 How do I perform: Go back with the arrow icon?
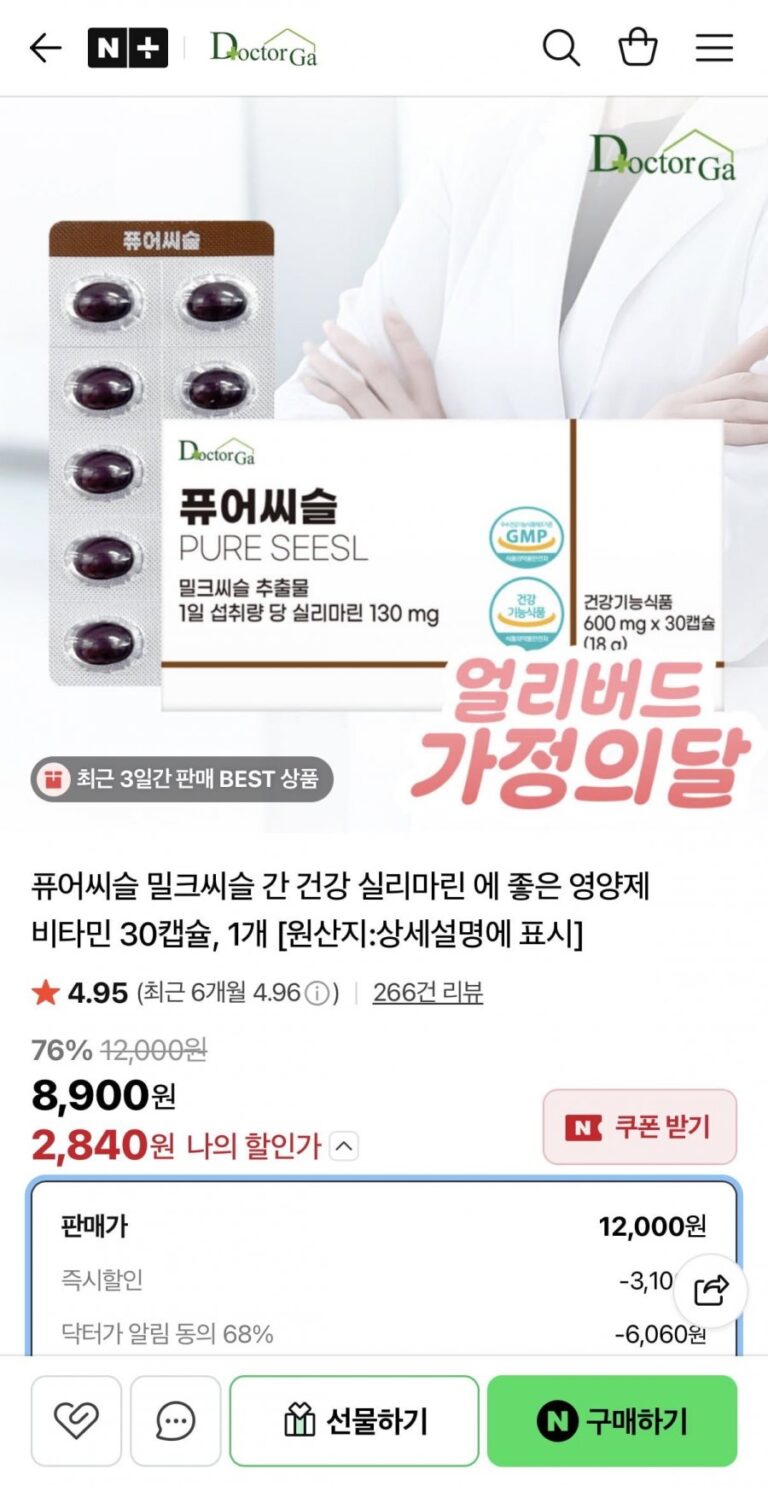[46, 48]
